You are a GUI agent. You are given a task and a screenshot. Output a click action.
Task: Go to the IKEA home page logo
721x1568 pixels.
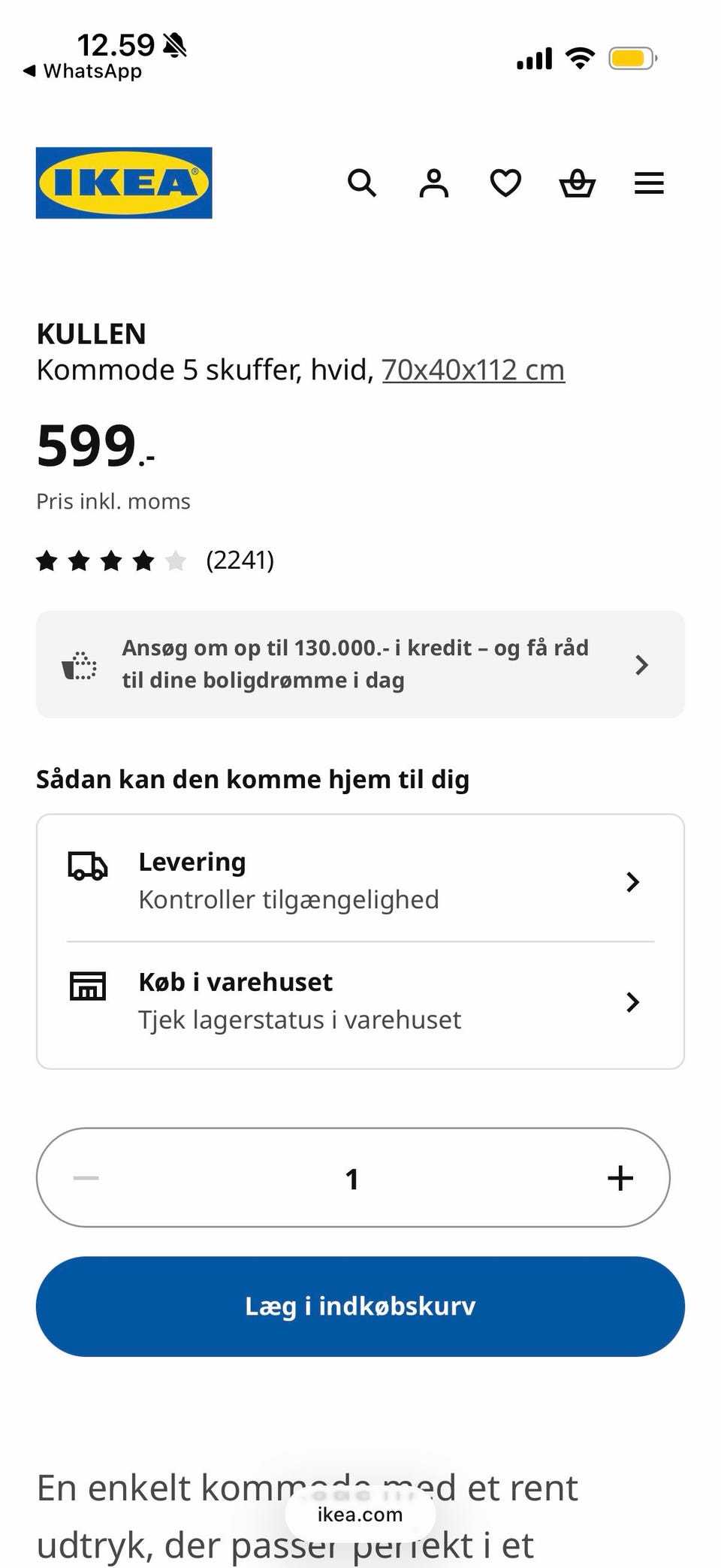coord(124,183)
